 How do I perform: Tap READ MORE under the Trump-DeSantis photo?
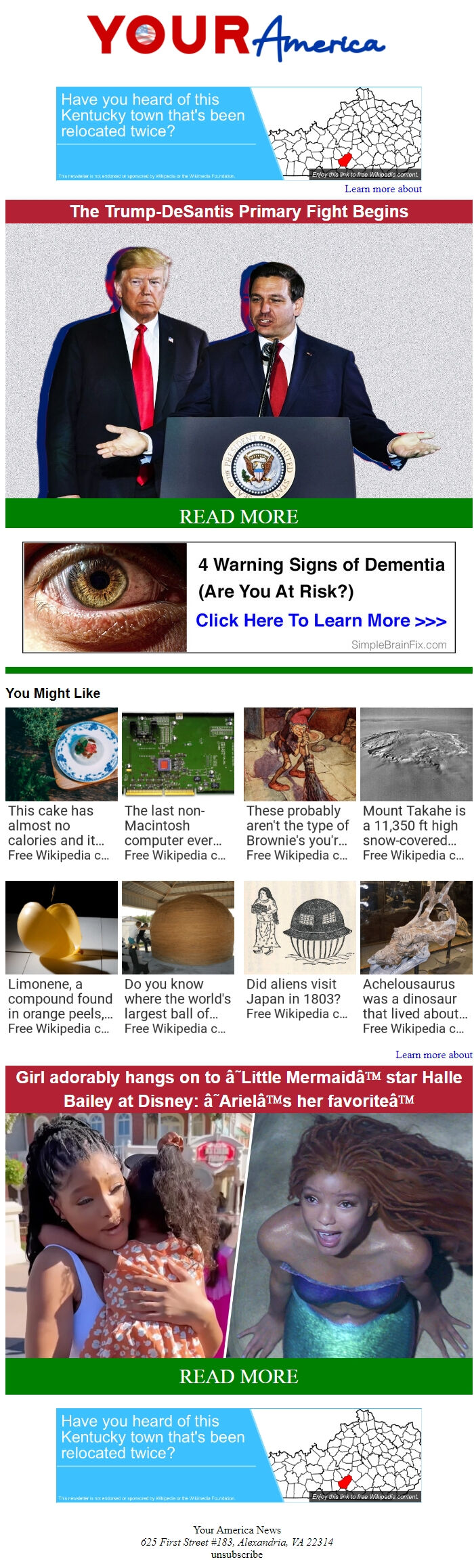click(x=238, y=516)
